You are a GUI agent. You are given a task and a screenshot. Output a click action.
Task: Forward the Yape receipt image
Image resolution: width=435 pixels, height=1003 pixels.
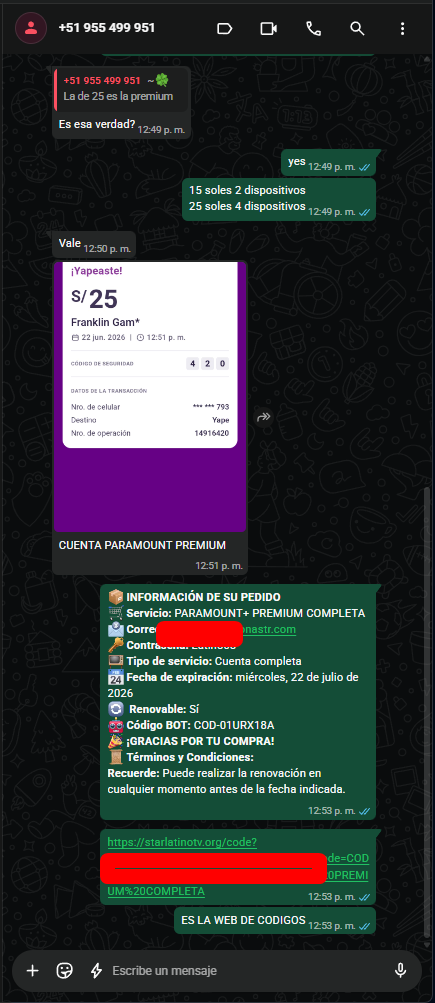pos(264,418)
